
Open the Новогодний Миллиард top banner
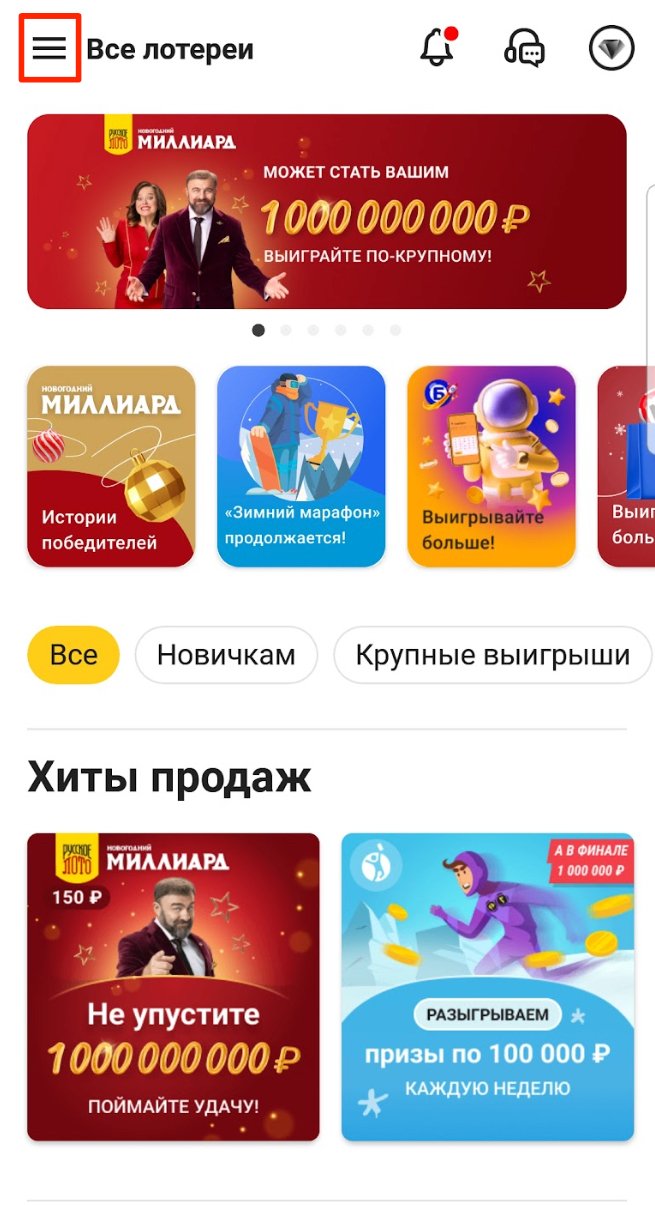pyautogui.click(x=327, y=211)
